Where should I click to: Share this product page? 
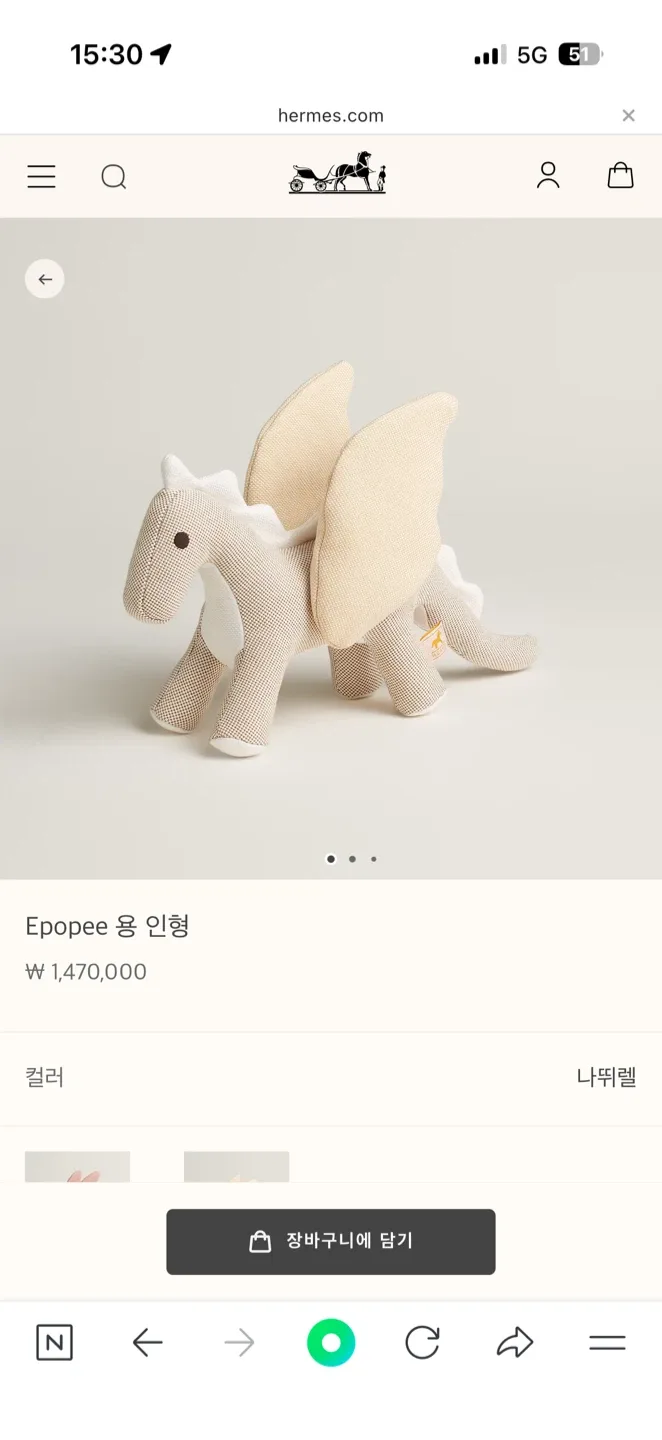(x=515, y=1342)
